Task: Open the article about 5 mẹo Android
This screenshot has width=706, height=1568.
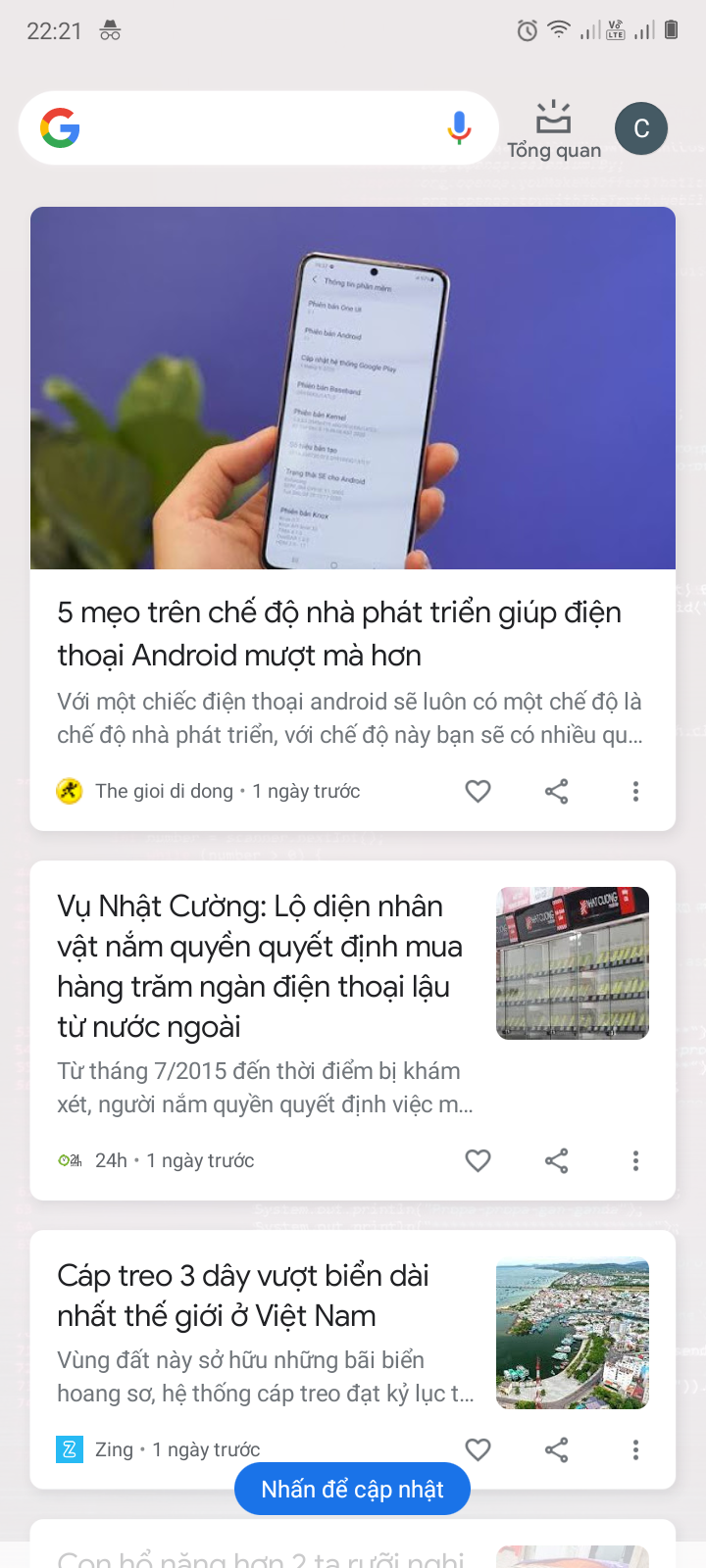Action: tap(339, 633)
